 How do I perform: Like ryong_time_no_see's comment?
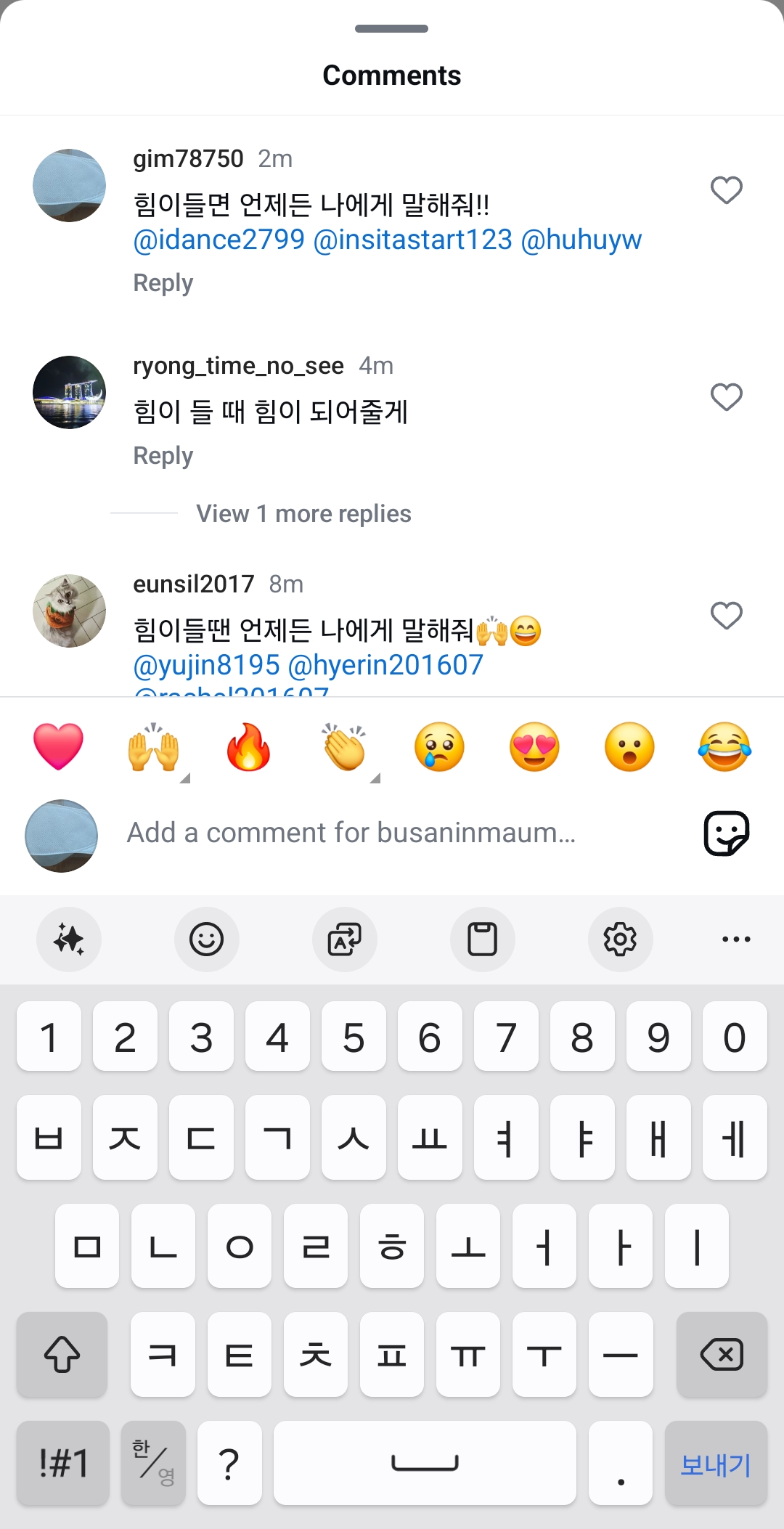coord(726,397)
